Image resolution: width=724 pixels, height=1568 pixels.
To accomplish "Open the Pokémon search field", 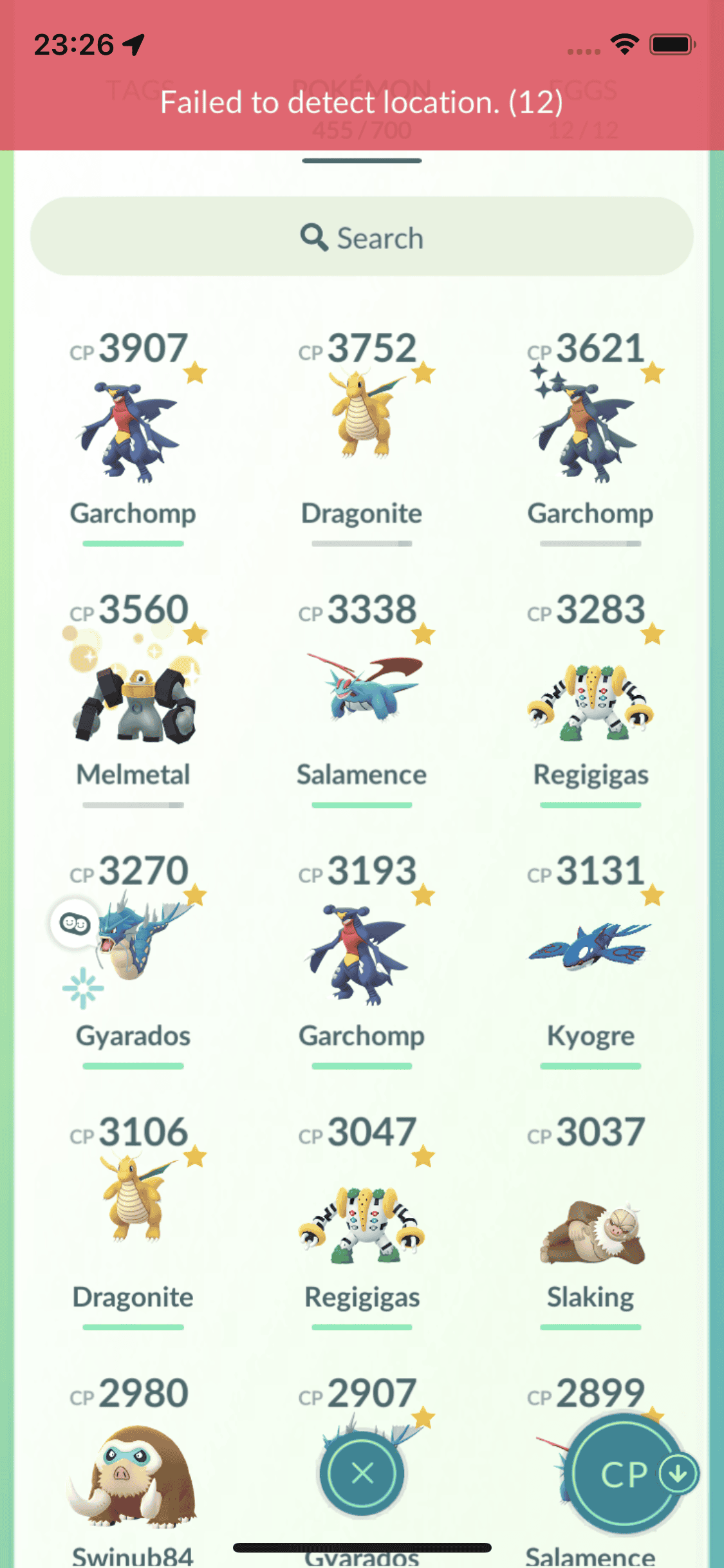I will [362, 238].
